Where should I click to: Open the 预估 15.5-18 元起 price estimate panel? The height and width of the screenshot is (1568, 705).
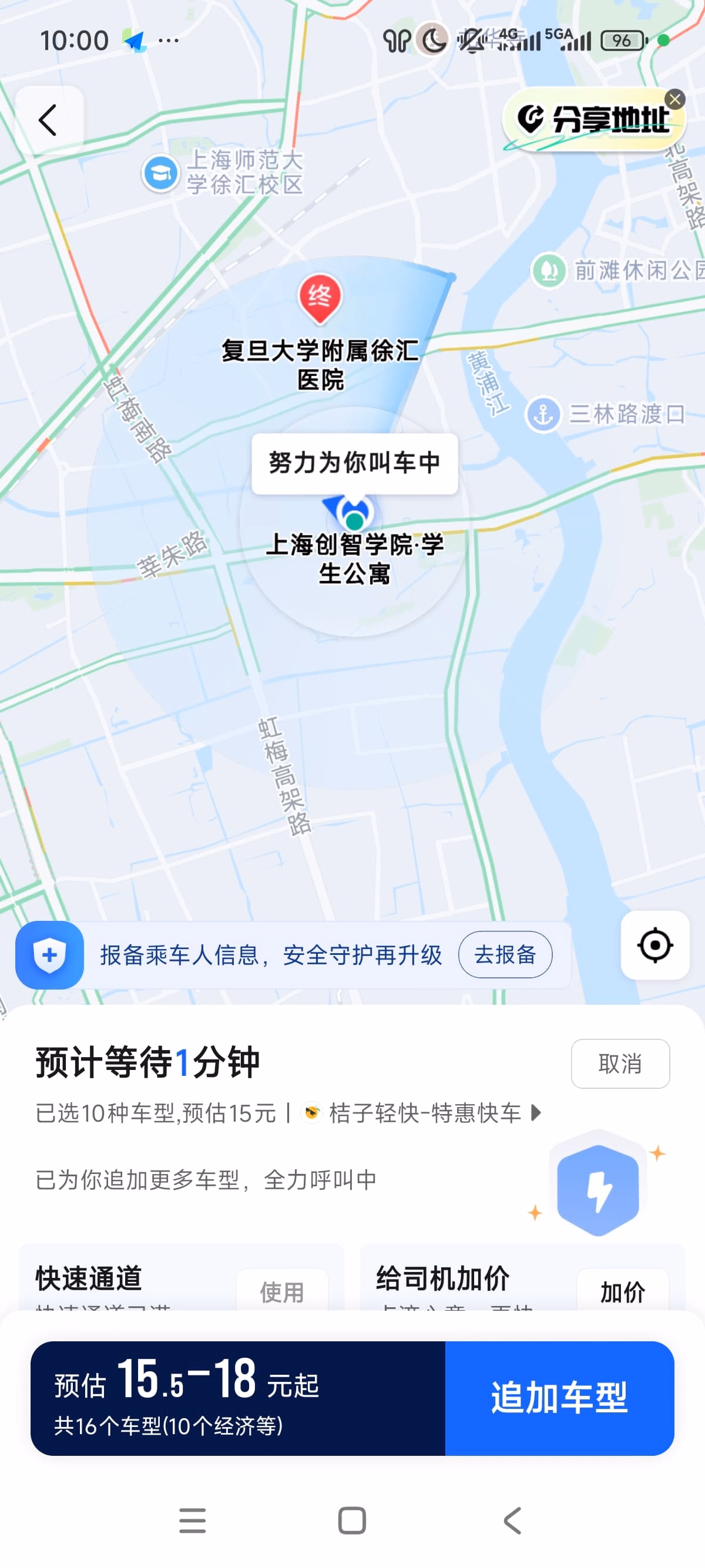(x=238, y=1398)
